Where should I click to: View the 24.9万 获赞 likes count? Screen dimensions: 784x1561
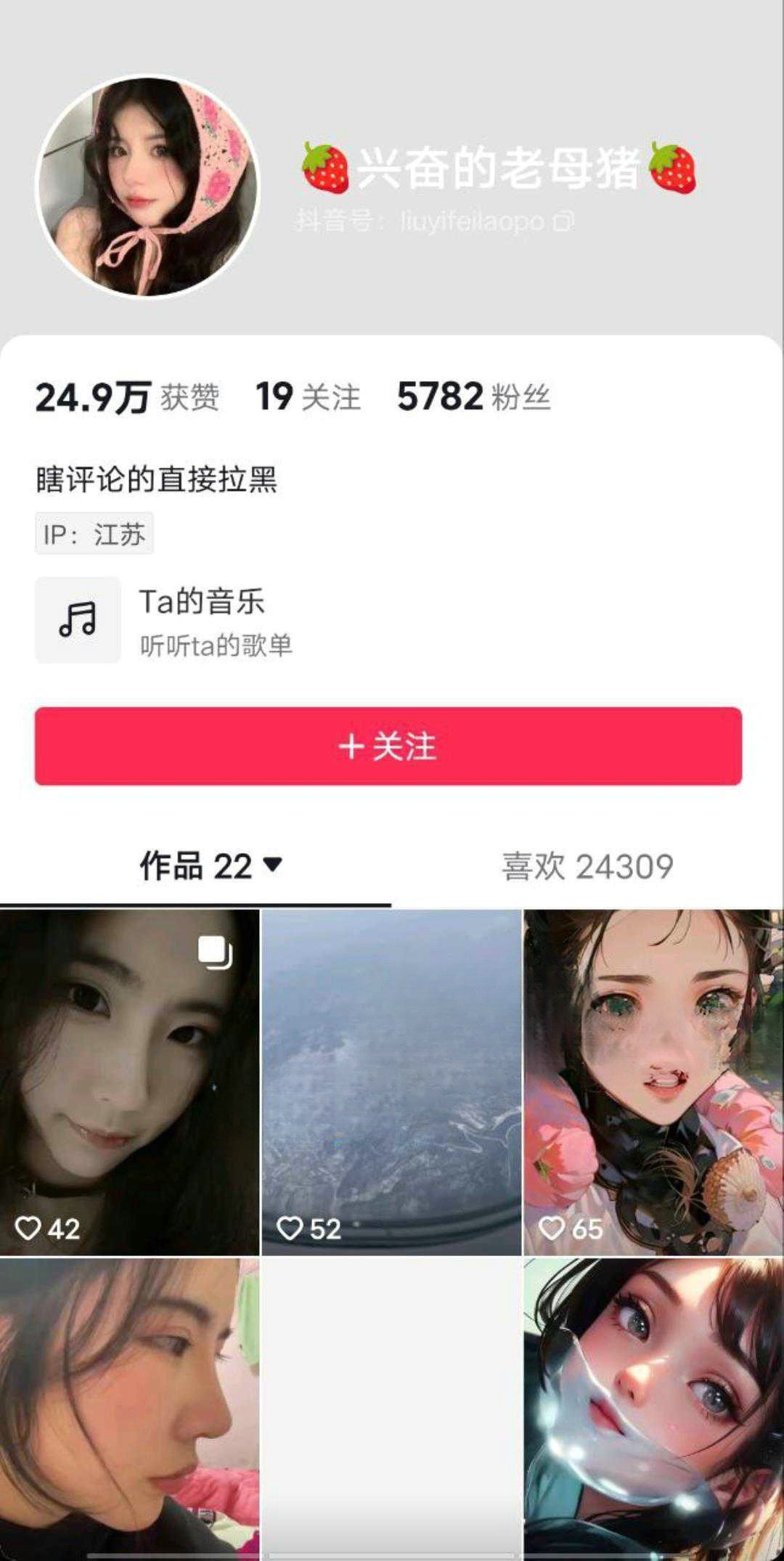click(127, 397)
